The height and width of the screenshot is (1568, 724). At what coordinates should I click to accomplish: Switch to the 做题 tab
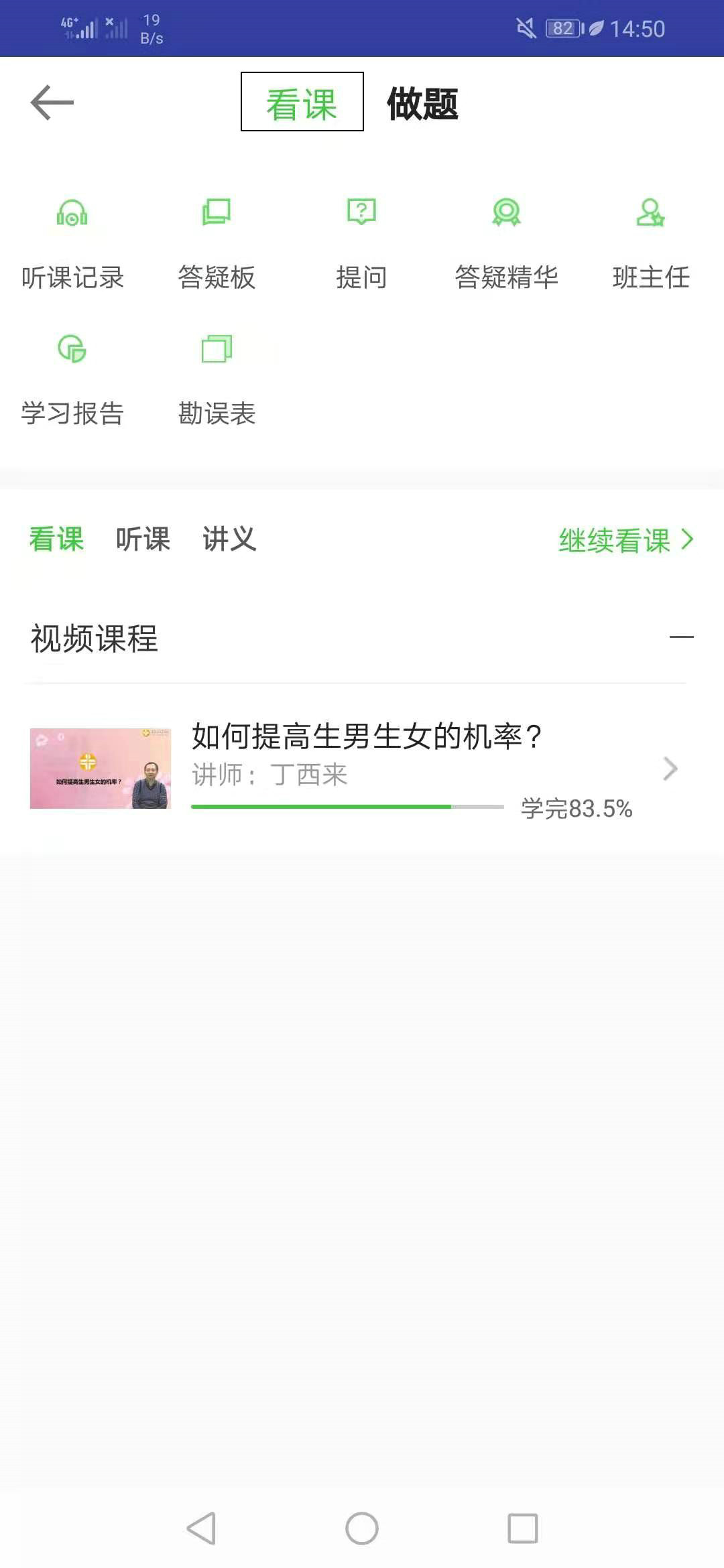tap(422, 104)
